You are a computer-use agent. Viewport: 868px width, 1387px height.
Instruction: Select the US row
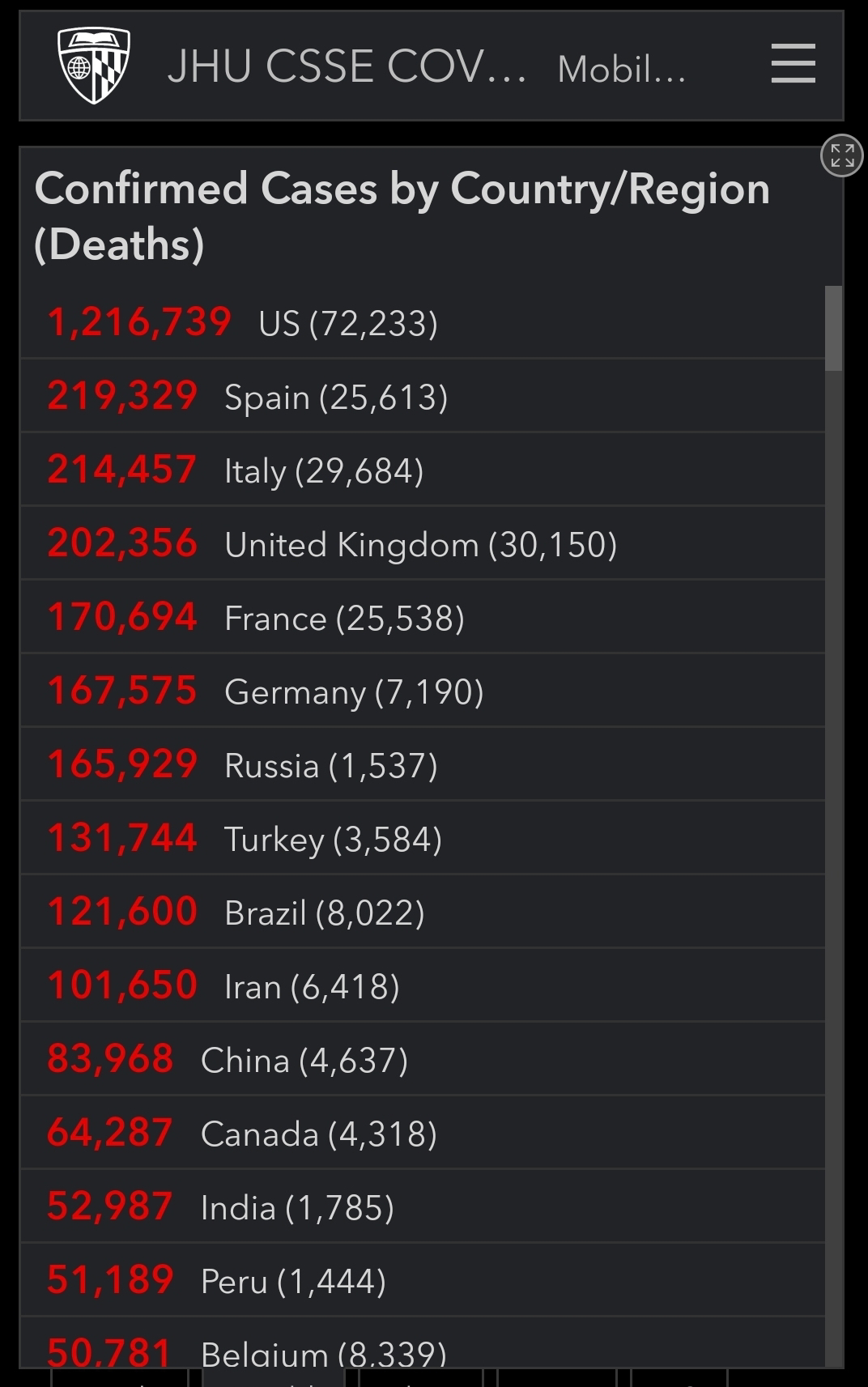423,322
